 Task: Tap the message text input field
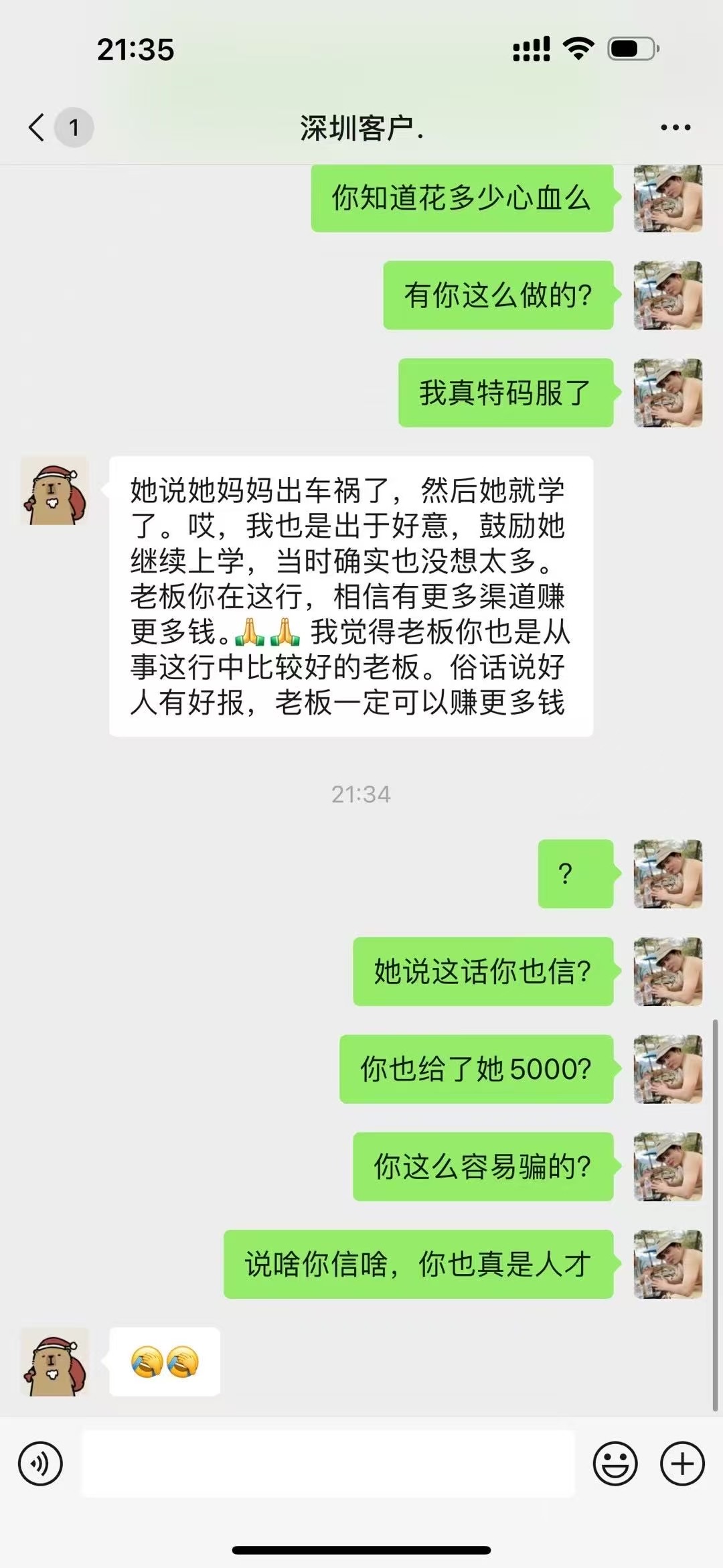point(328,1464)
